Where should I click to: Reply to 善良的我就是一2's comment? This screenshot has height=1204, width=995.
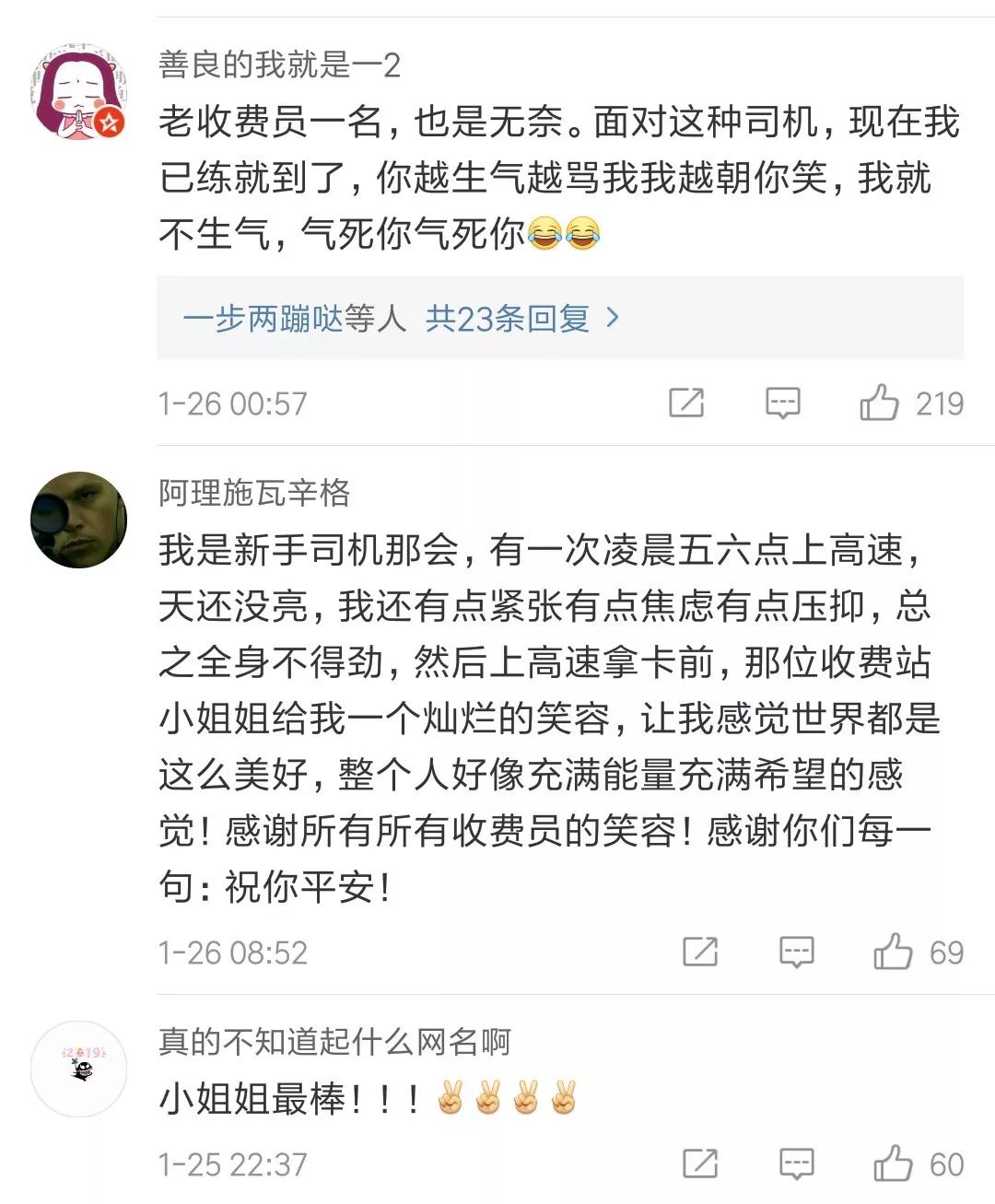pos(783,403)
